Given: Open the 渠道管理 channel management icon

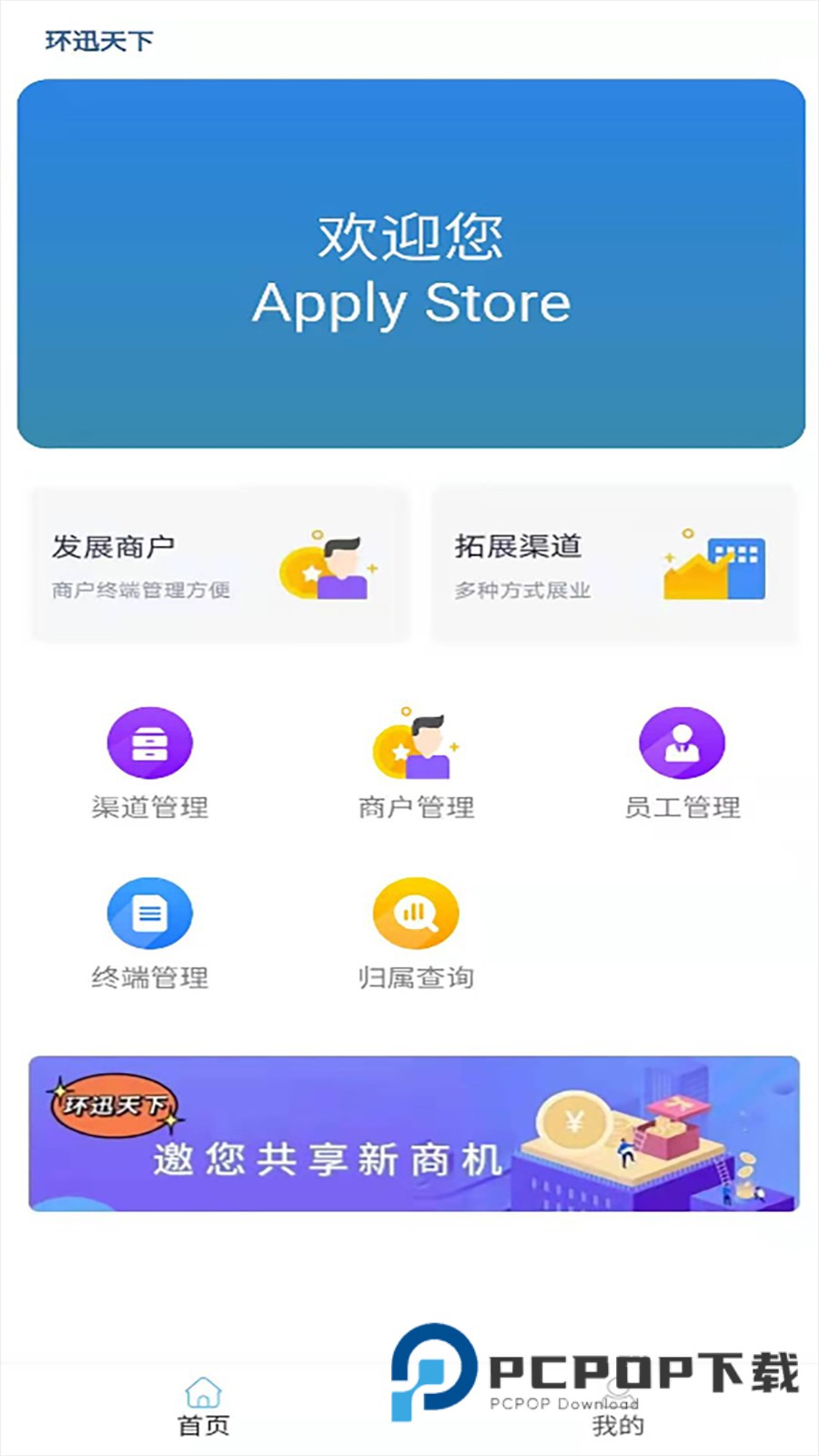Looking at the screenshot, I should [150, 743].
